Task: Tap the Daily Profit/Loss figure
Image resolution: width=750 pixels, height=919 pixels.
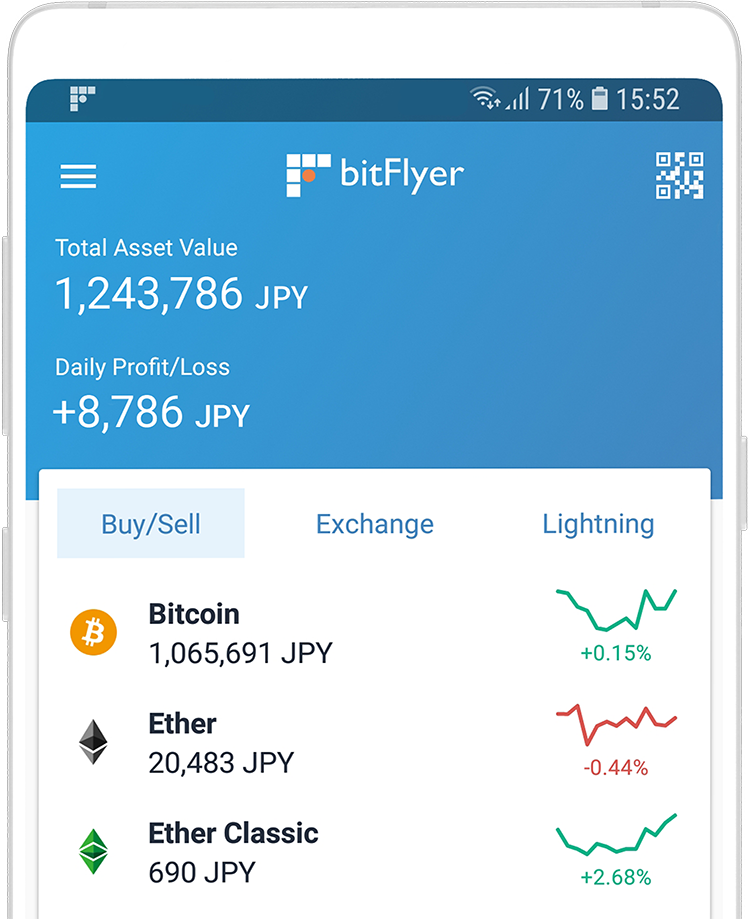Action: click(150, 413)
